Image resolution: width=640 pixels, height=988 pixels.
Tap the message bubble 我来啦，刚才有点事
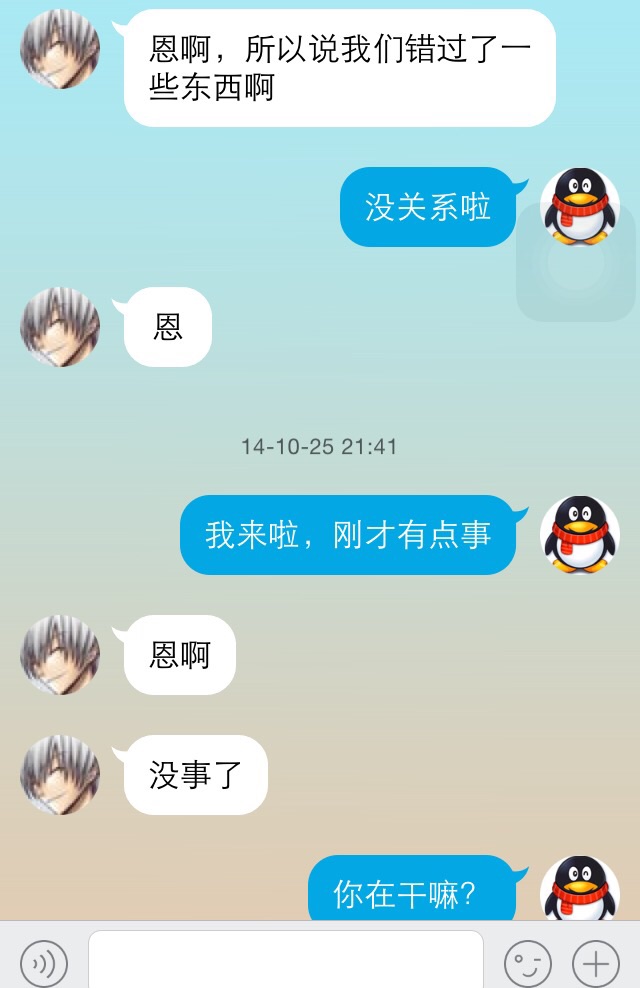click(x=348, y=535)
